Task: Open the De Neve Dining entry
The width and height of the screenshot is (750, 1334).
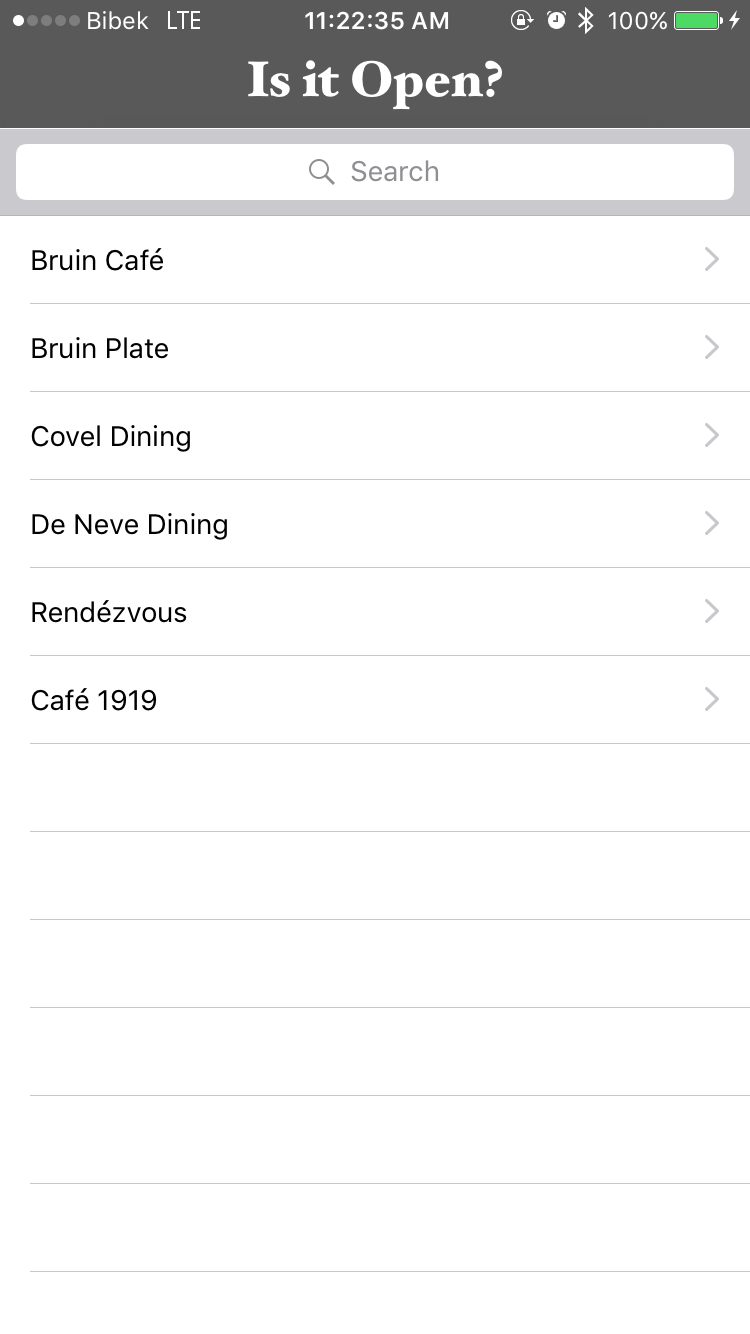Action: [x=375, y=524]
